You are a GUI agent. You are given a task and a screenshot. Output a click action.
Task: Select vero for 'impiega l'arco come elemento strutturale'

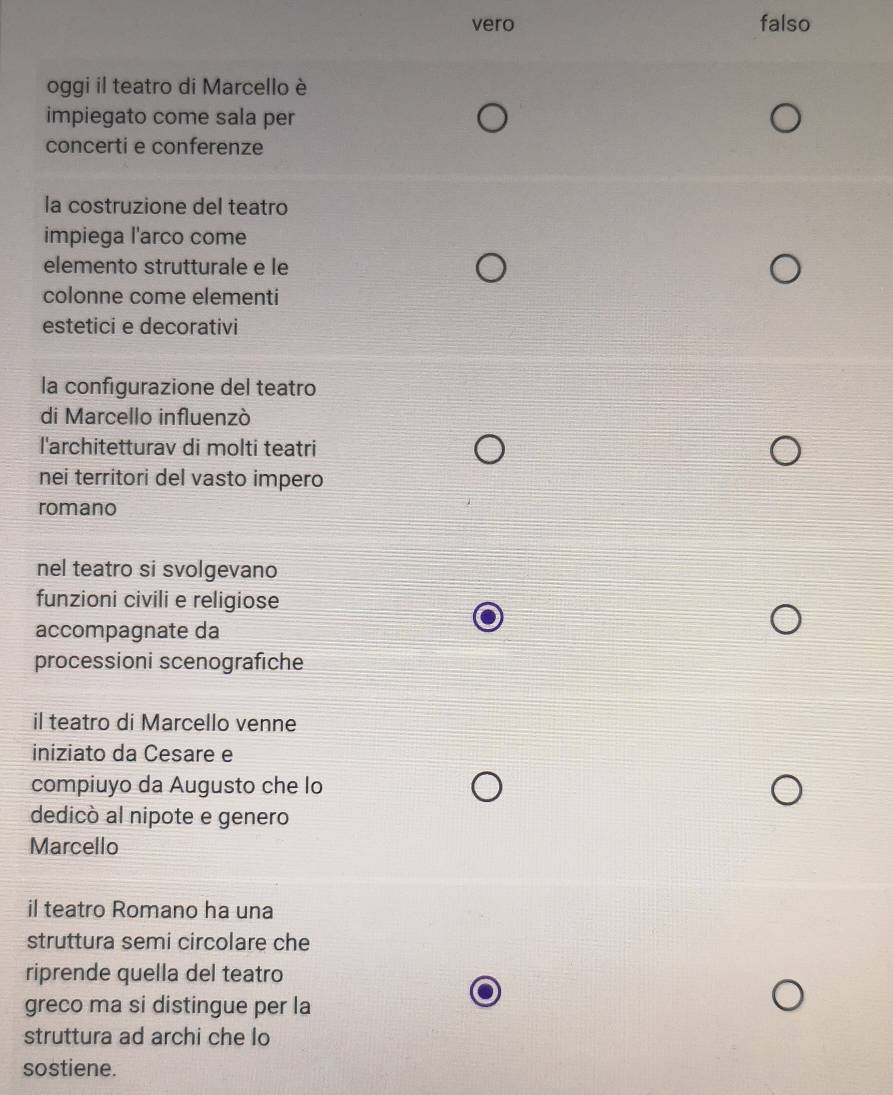[x=490, y=269]
